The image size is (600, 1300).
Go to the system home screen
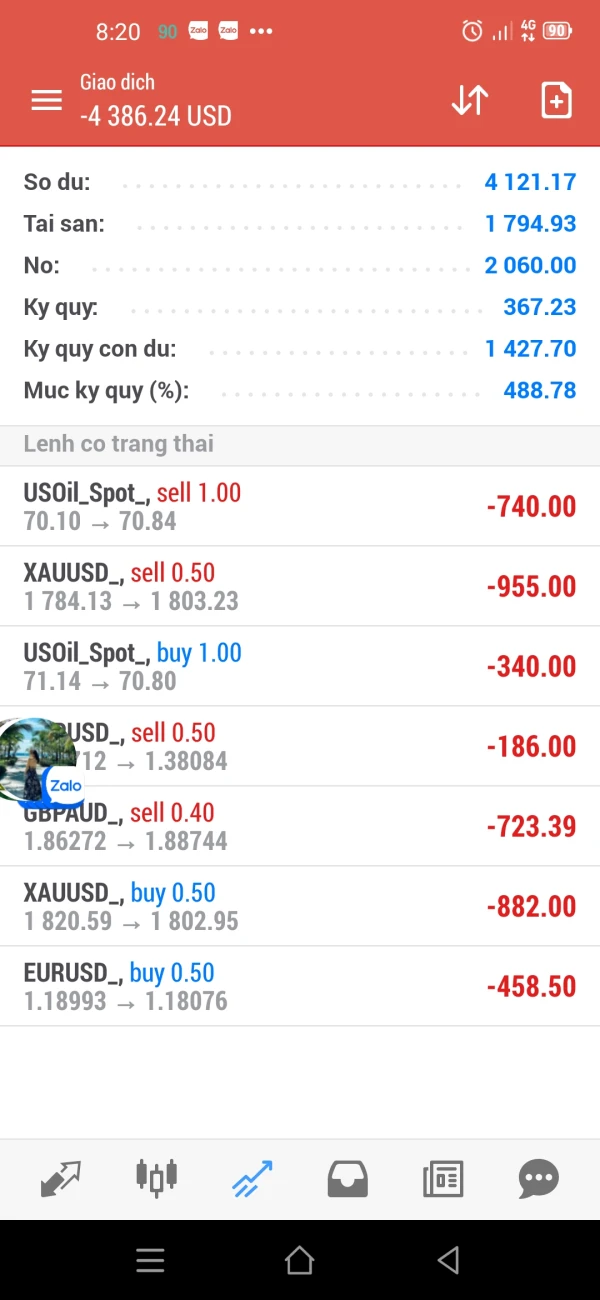300,1260
